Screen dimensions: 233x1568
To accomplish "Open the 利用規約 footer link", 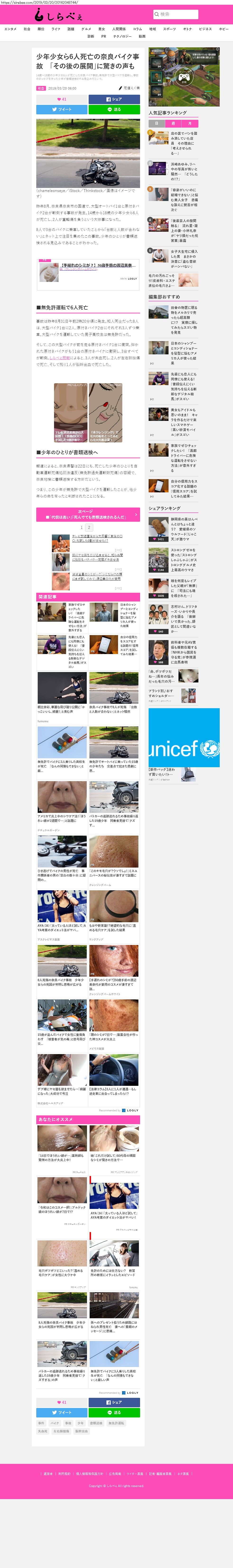I will click(64, 1474).
